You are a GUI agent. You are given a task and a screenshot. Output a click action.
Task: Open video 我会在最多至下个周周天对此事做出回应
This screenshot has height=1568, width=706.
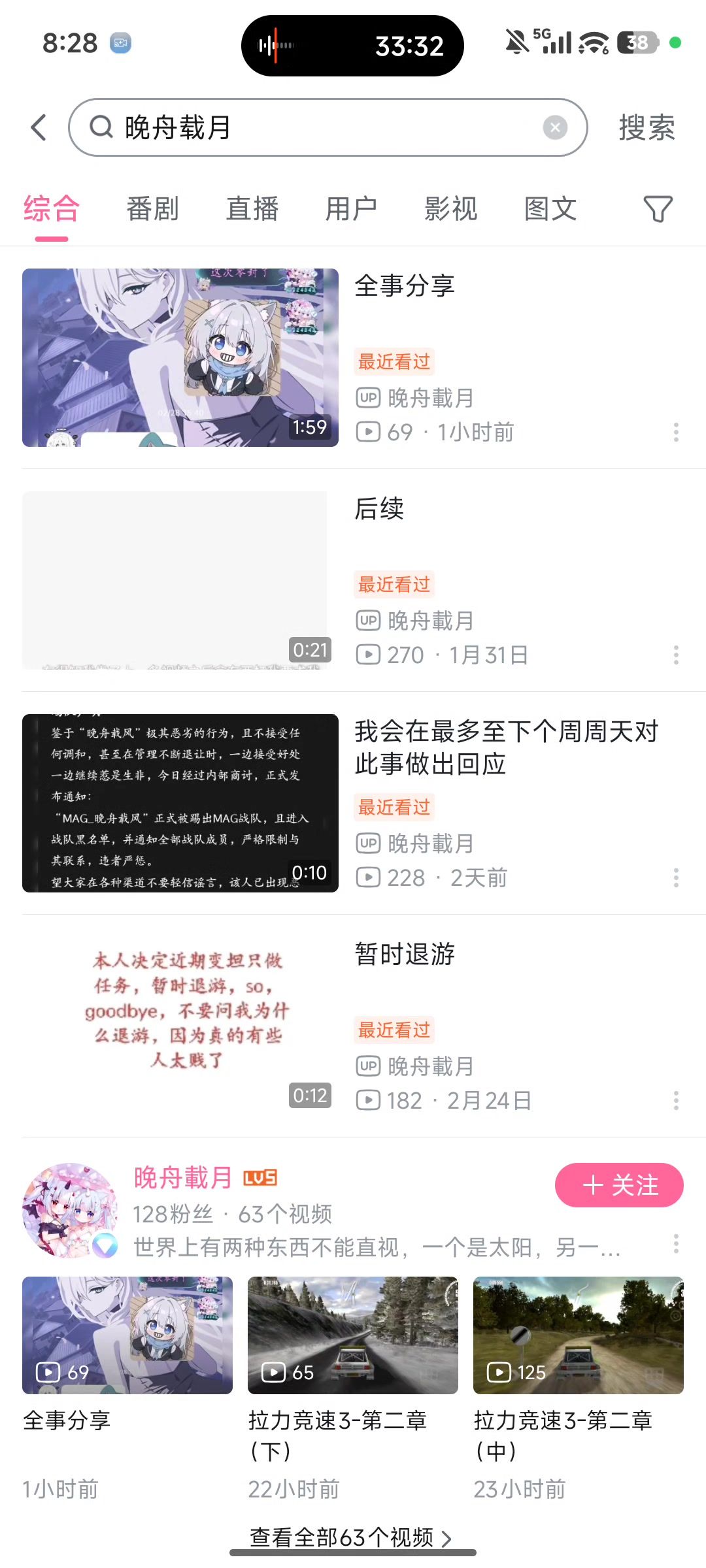pos(180,803)
